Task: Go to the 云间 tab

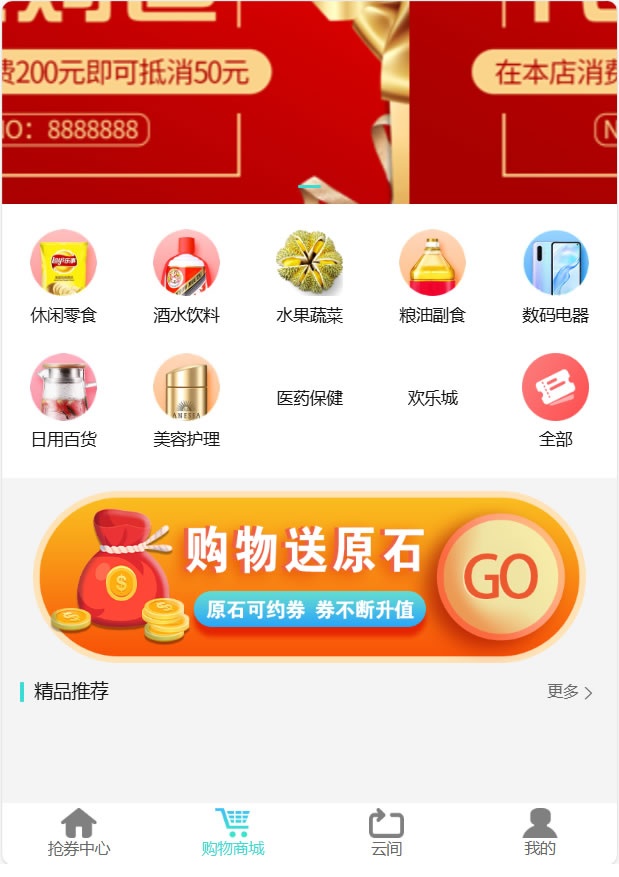Action: (x=386, y=832)
